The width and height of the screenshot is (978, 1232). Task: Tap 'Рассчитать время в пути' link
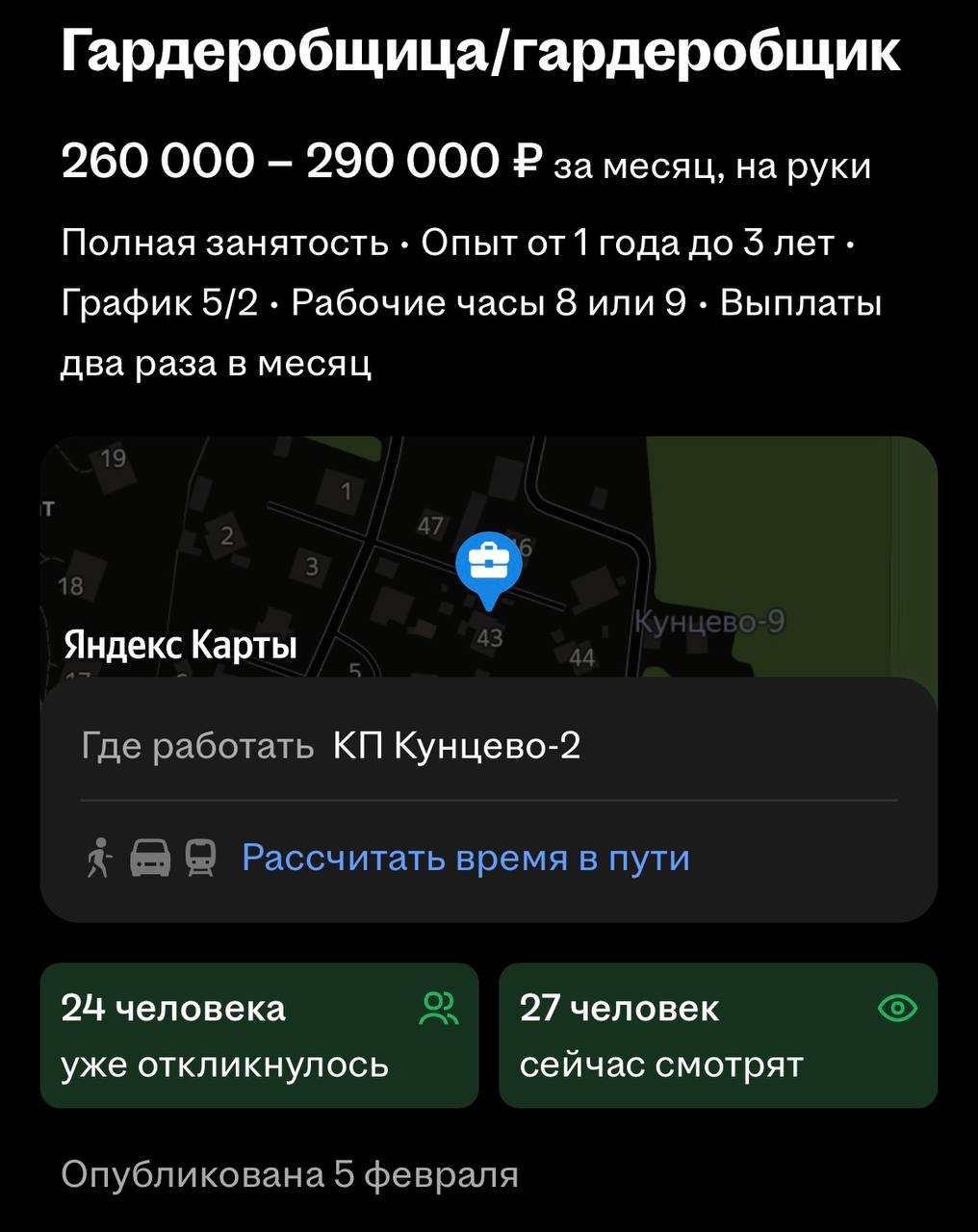[465, 858]
